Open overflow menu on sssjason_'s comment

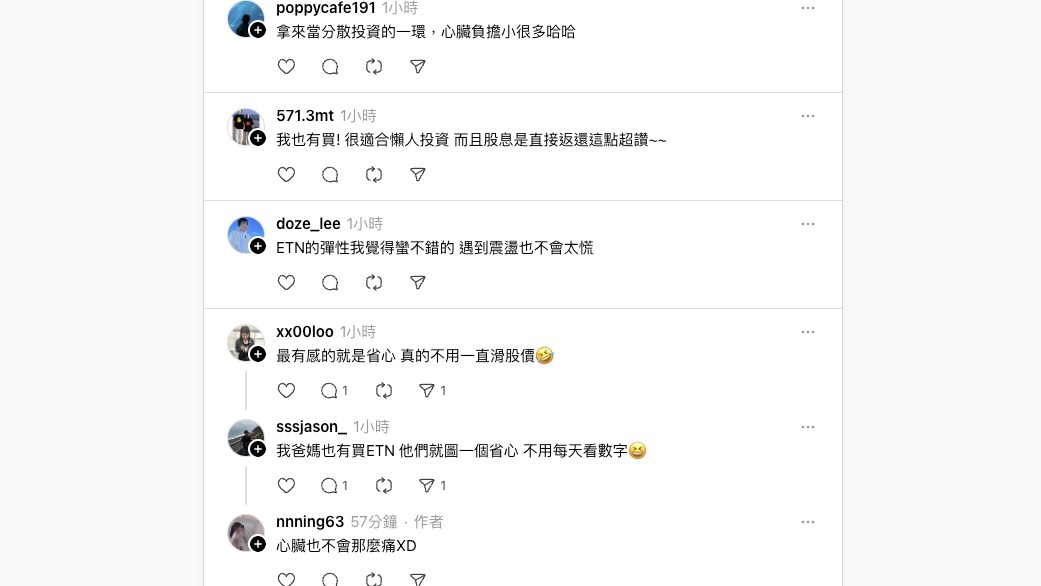pos(808,427)
